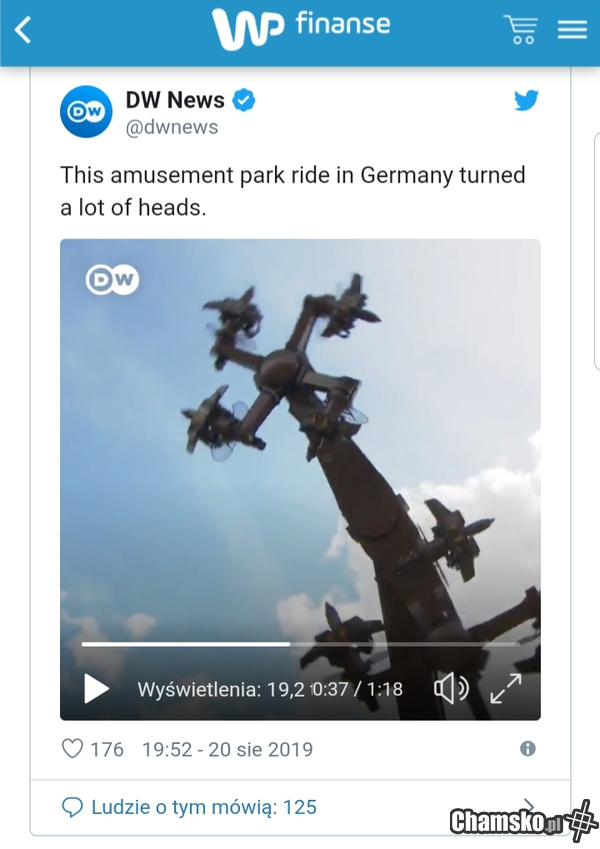Open the hamburger menu
Image resolution: width=600 pixels, height=849 pixels.
(x=572, y=29)
